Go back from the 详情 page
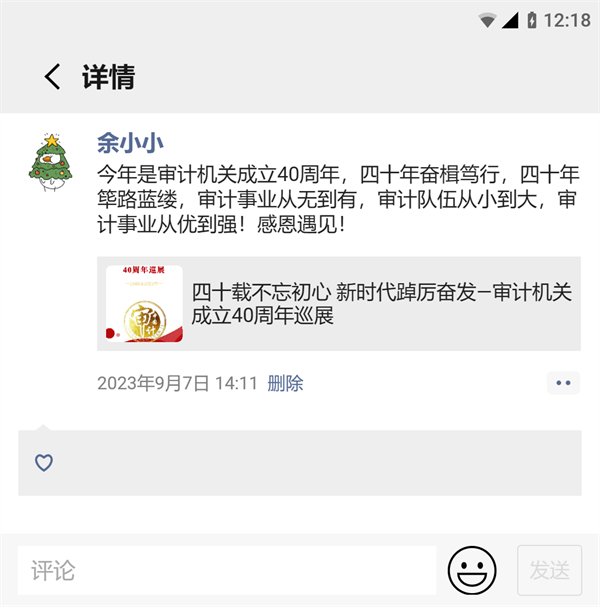Viewport: 600px width, 607px height. (x=52, y=77)
